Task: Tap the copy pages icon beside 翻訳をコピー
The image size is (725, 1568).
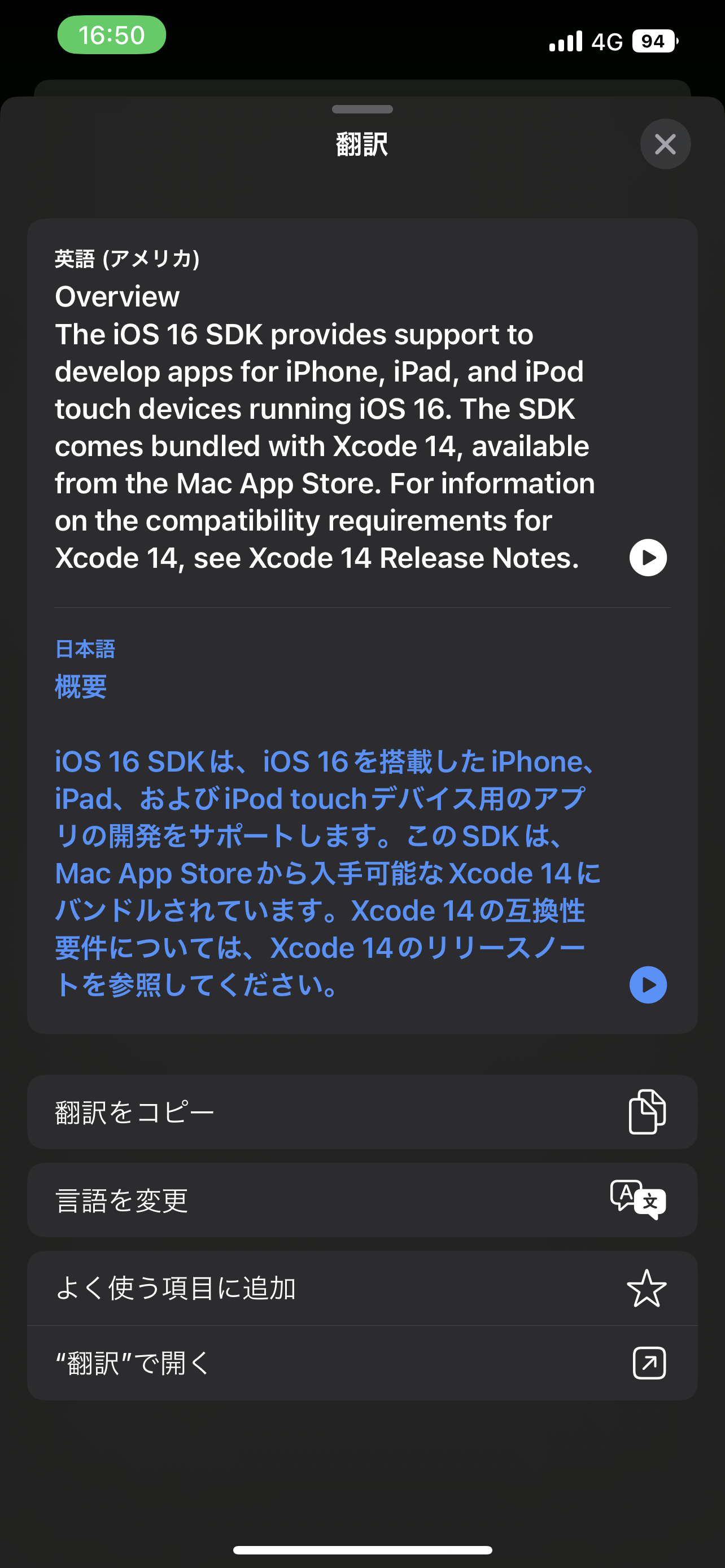Action: pos(648,1111)
